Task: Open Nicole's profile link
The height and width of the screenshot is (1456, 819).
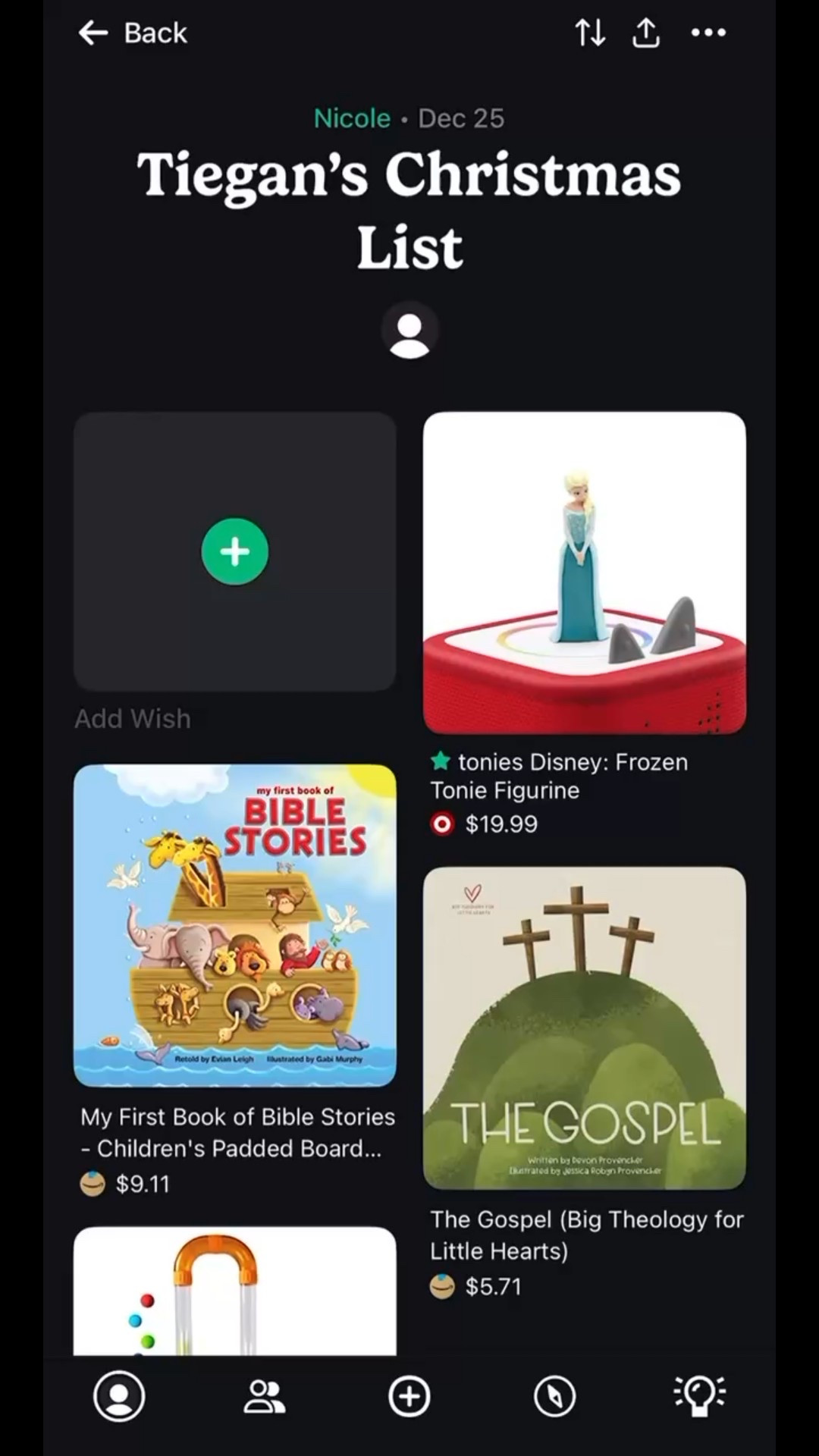Action: click(x=352, y=118)
